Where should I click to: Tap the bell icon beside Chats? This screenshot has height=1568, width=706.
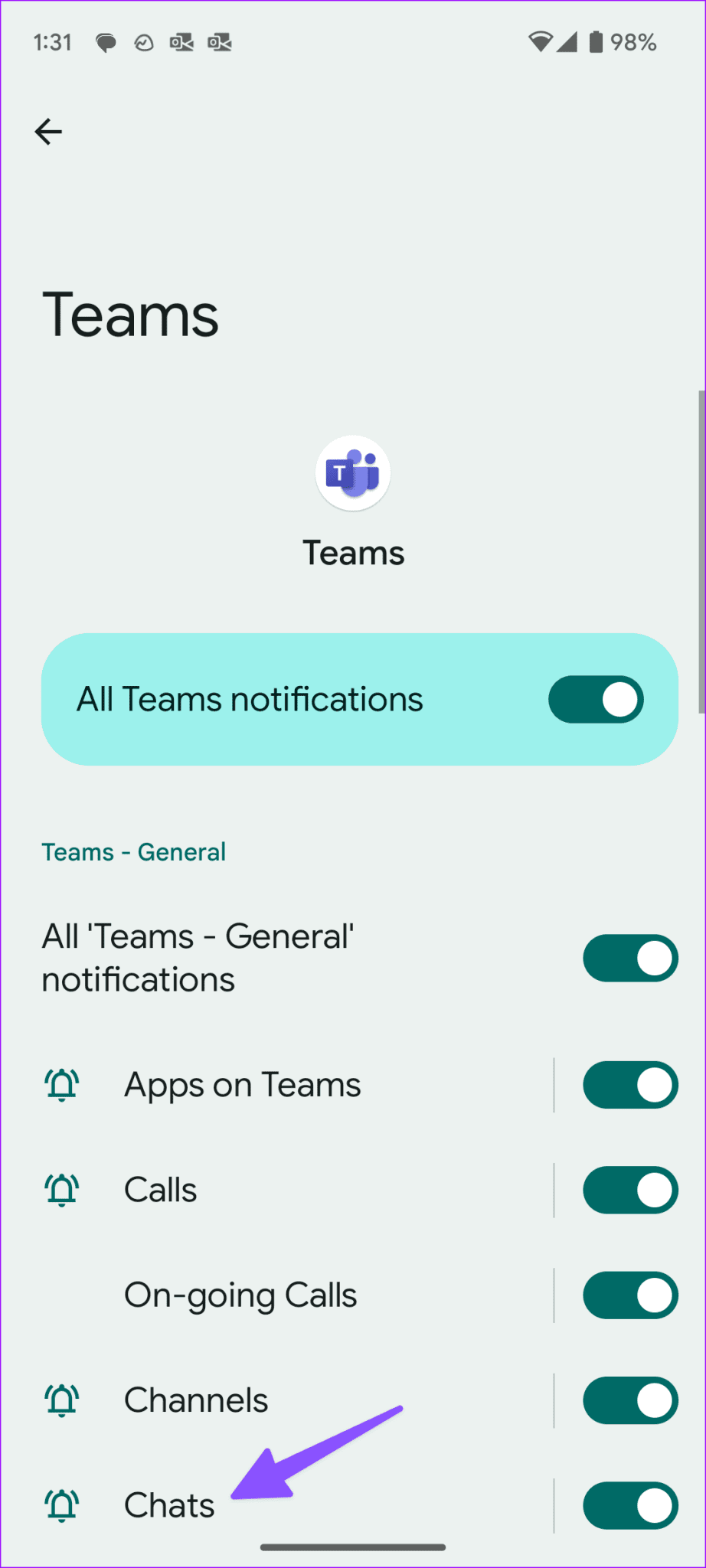tap(62, 1505)
